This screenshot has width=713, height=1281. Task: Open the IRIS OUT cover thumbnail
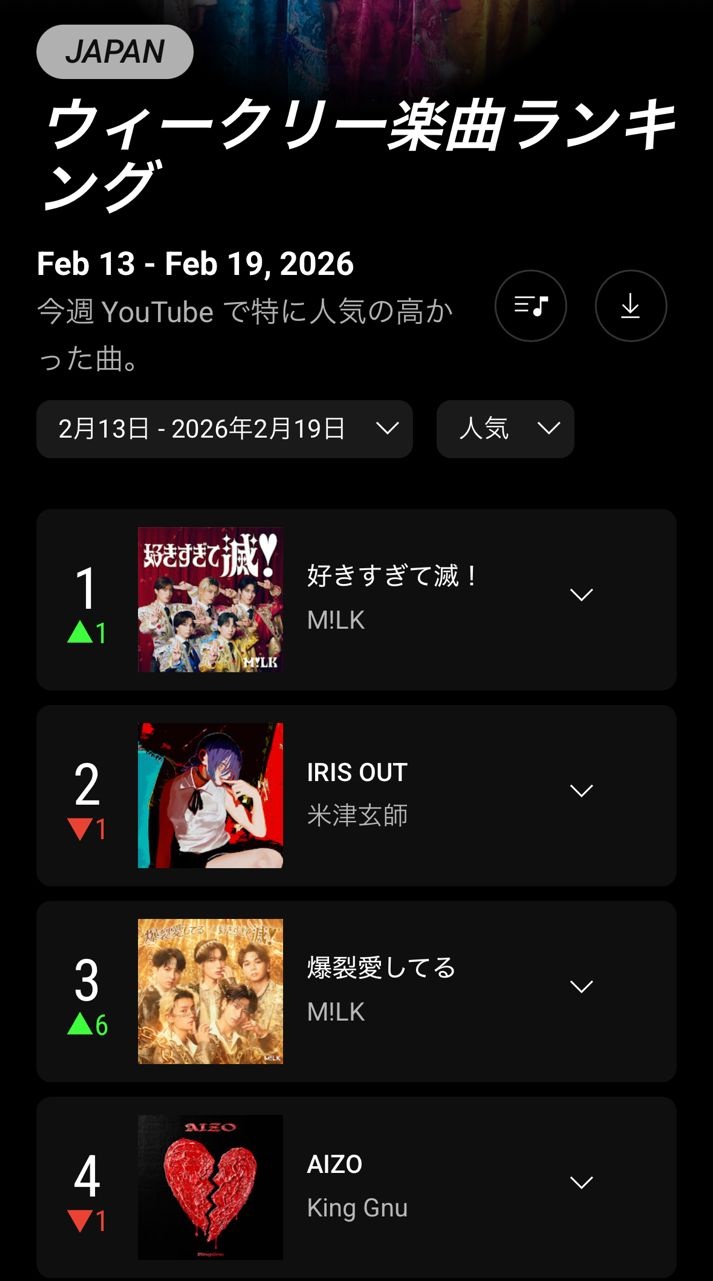(210, 795)
